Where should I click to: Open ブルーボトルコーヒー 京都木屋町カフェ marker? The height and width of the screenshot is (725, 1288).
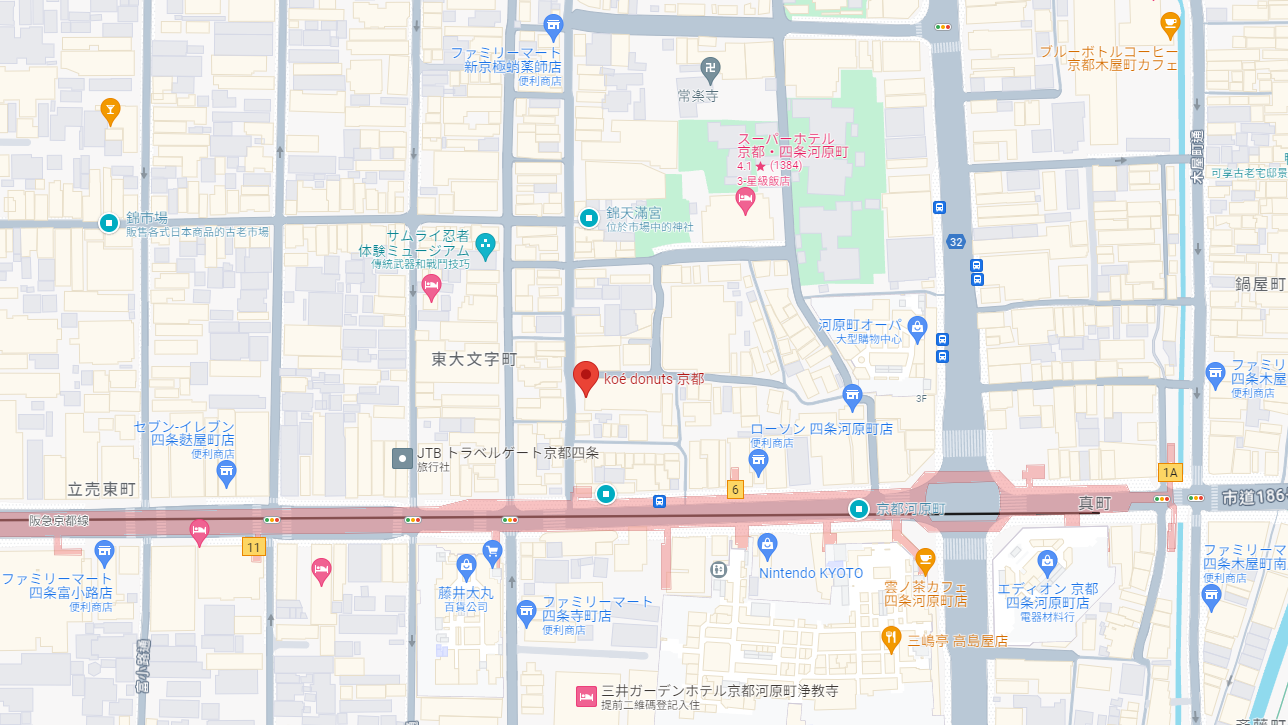[x=1169, y=22]
